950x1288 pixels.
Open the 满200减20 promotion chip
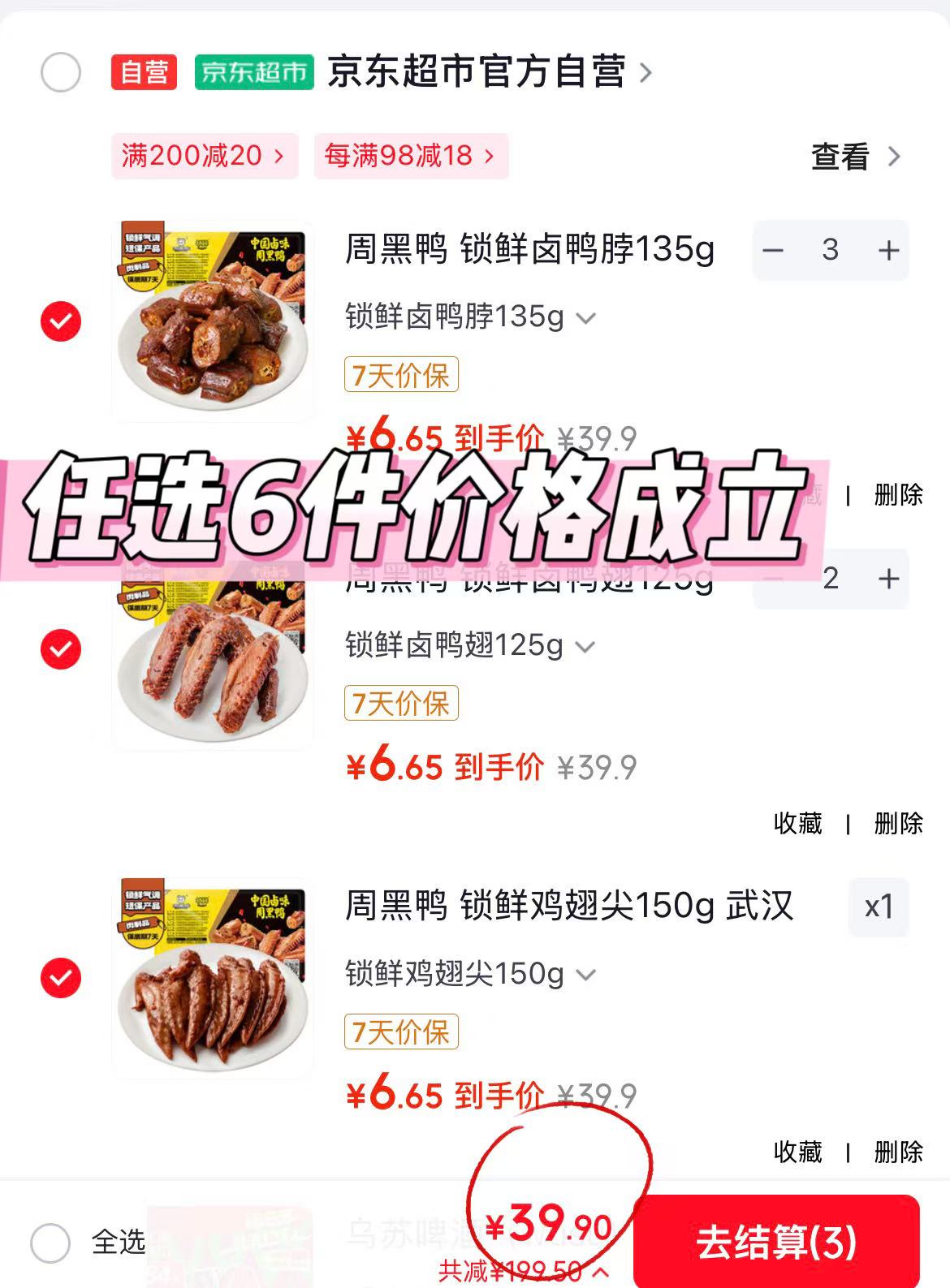204,156
